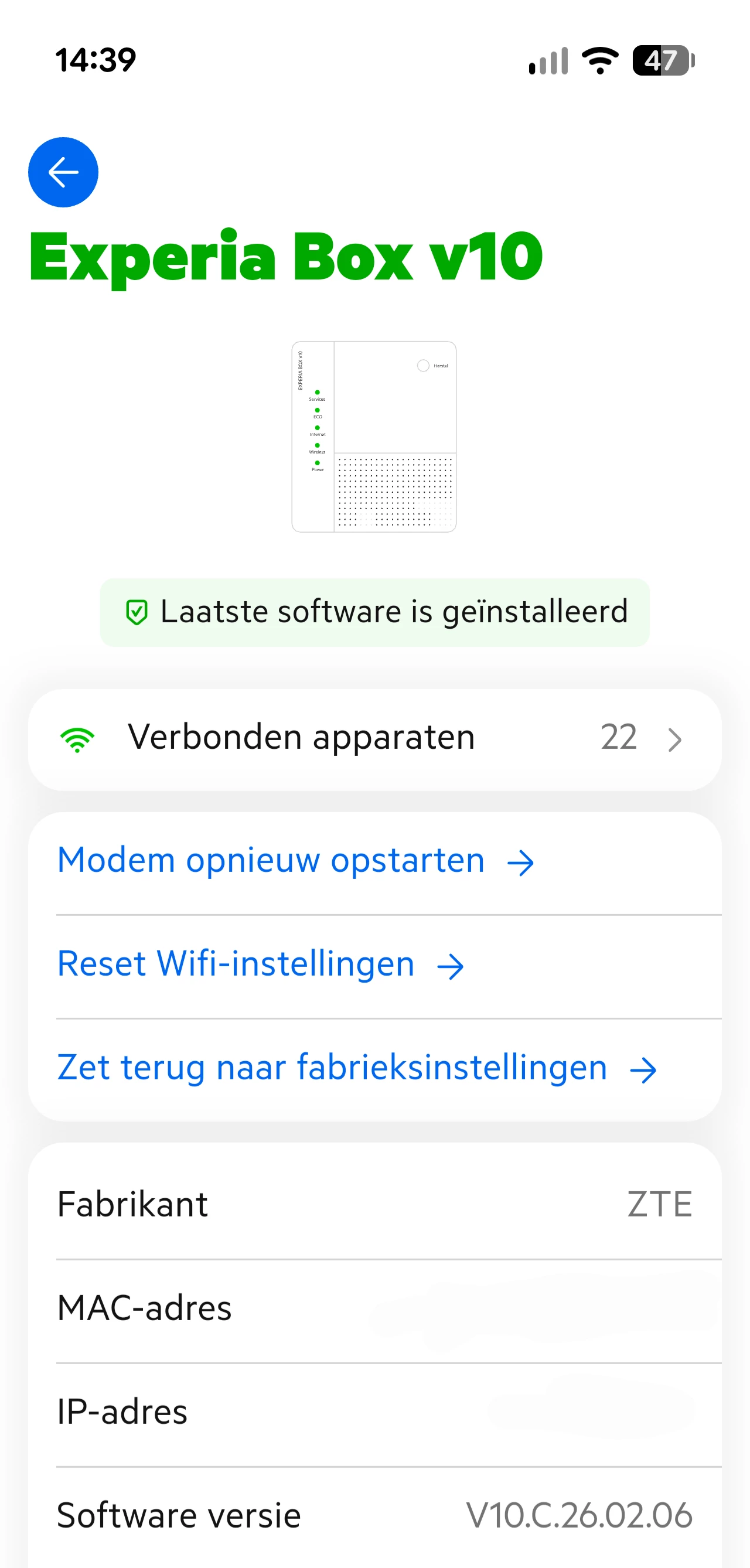This screenshot has width=750, height=1568.
Task: Open the Verbonden apparaten list
Action: click(x=374, y=739)
